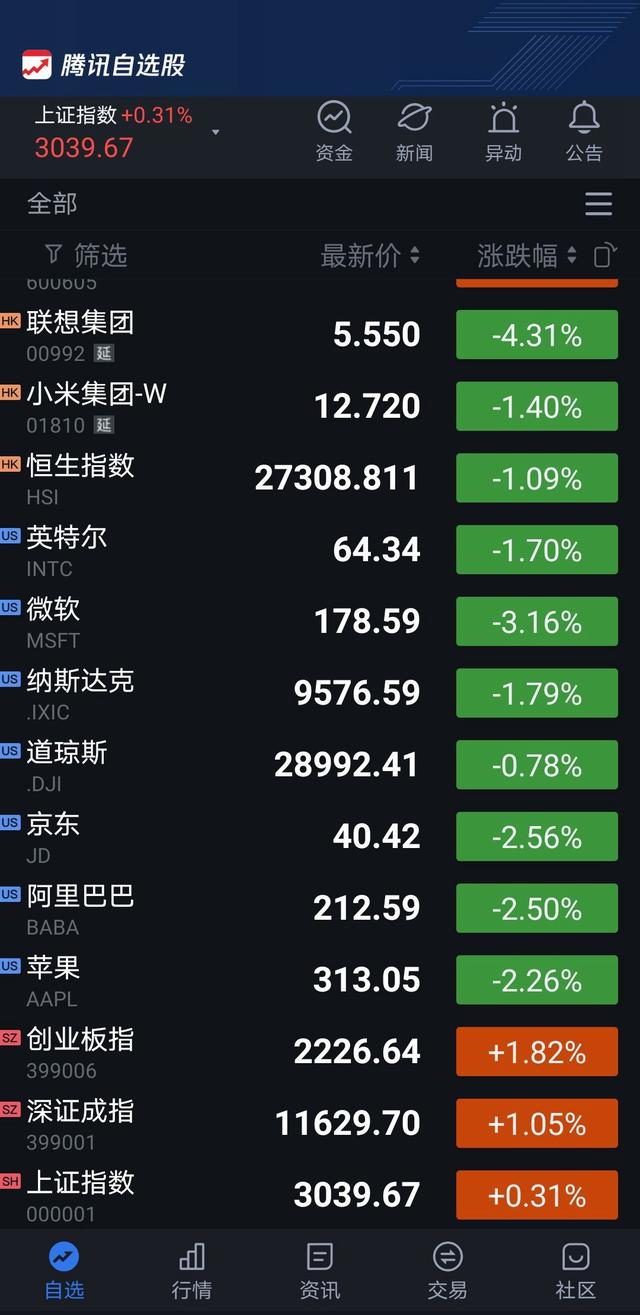Open the 资金 funds shortcut
This screenshot has width=640, height=1315.
[x=334, y=131]
